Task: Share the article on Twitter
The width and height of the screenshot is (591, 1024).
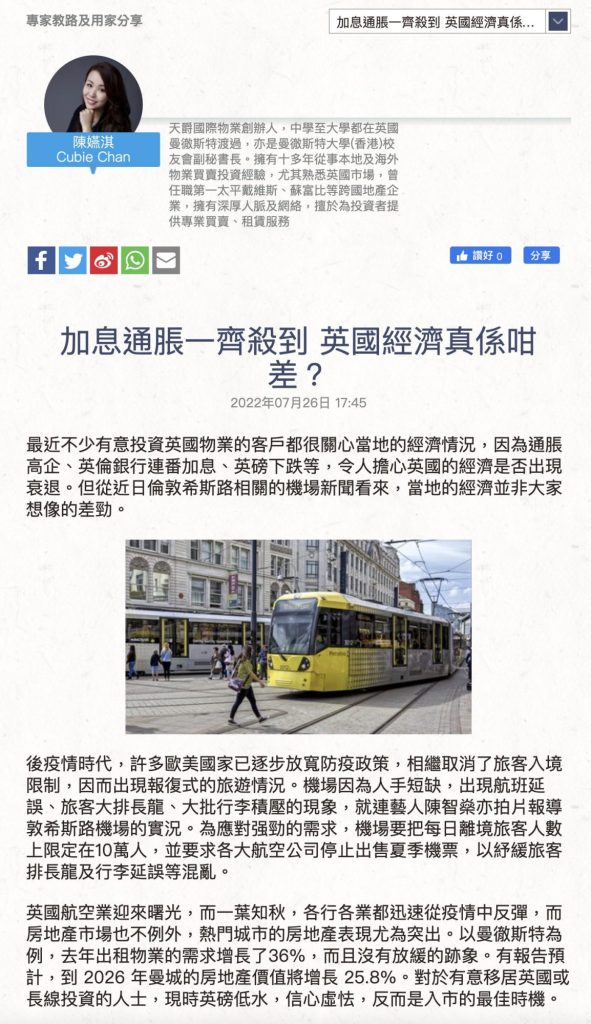Action: pos(72,260)
